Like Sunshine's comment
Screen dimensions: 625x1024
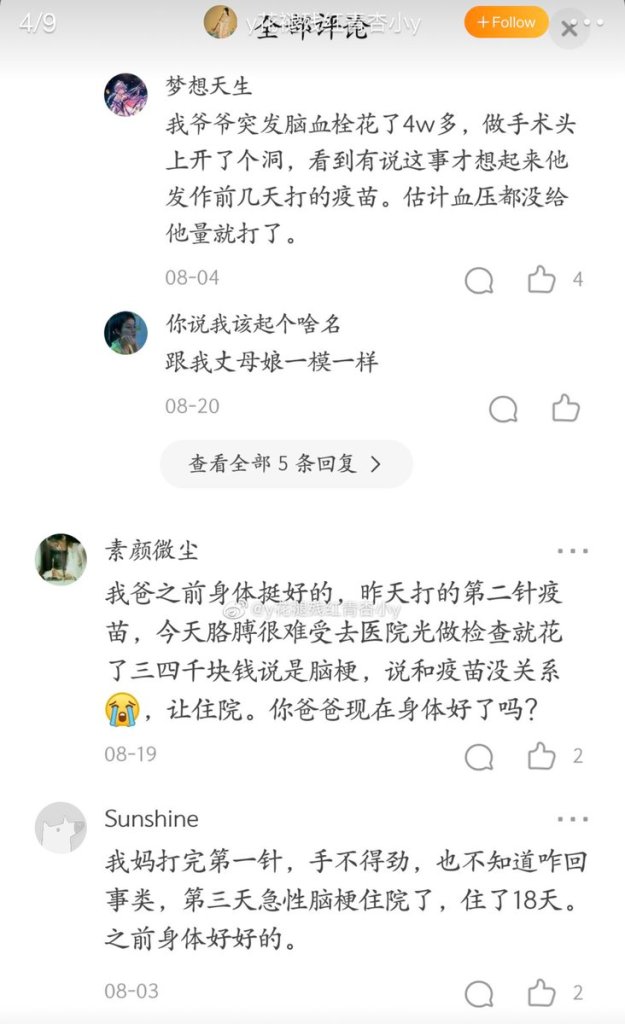[x=542, y=993]
